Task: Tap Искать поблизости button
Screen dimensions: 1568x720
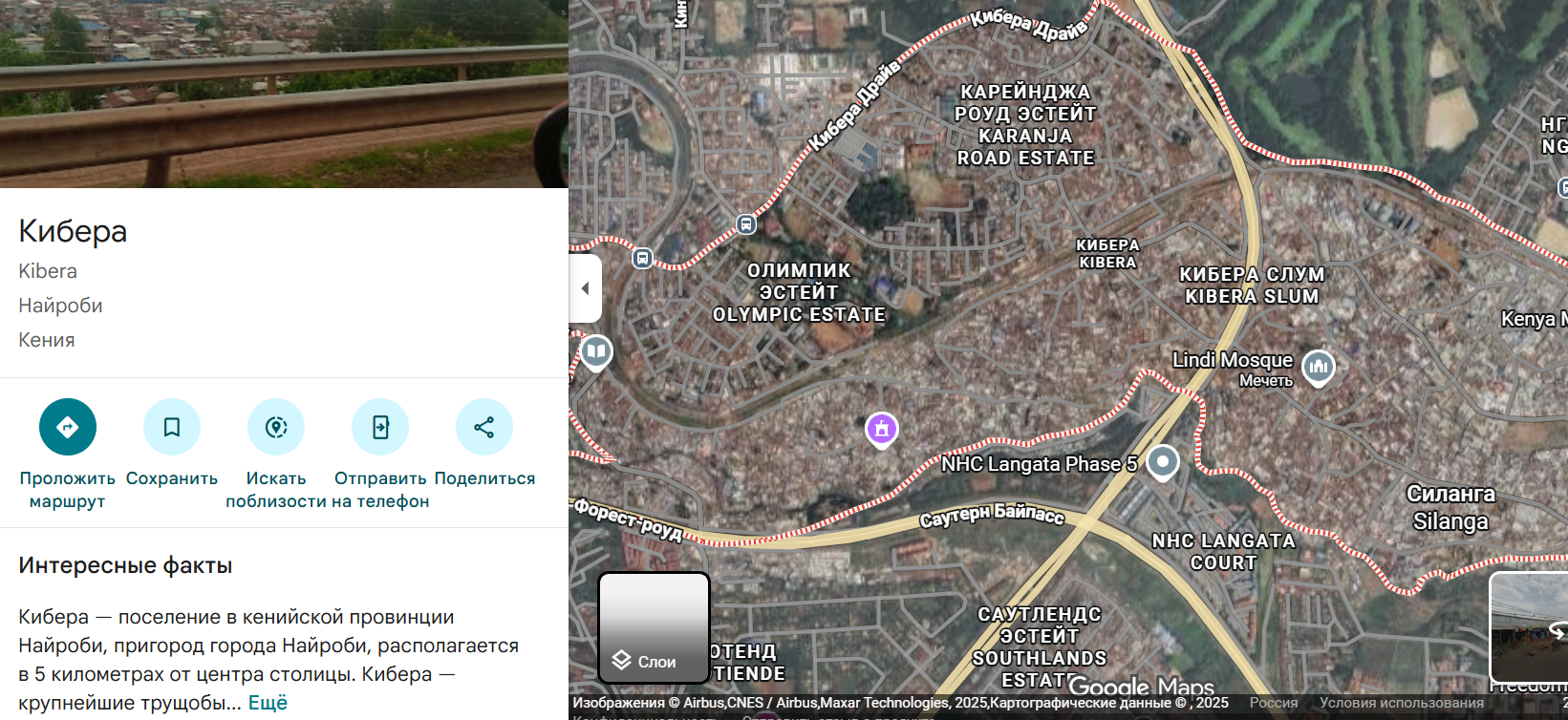Action: point(276,427)
